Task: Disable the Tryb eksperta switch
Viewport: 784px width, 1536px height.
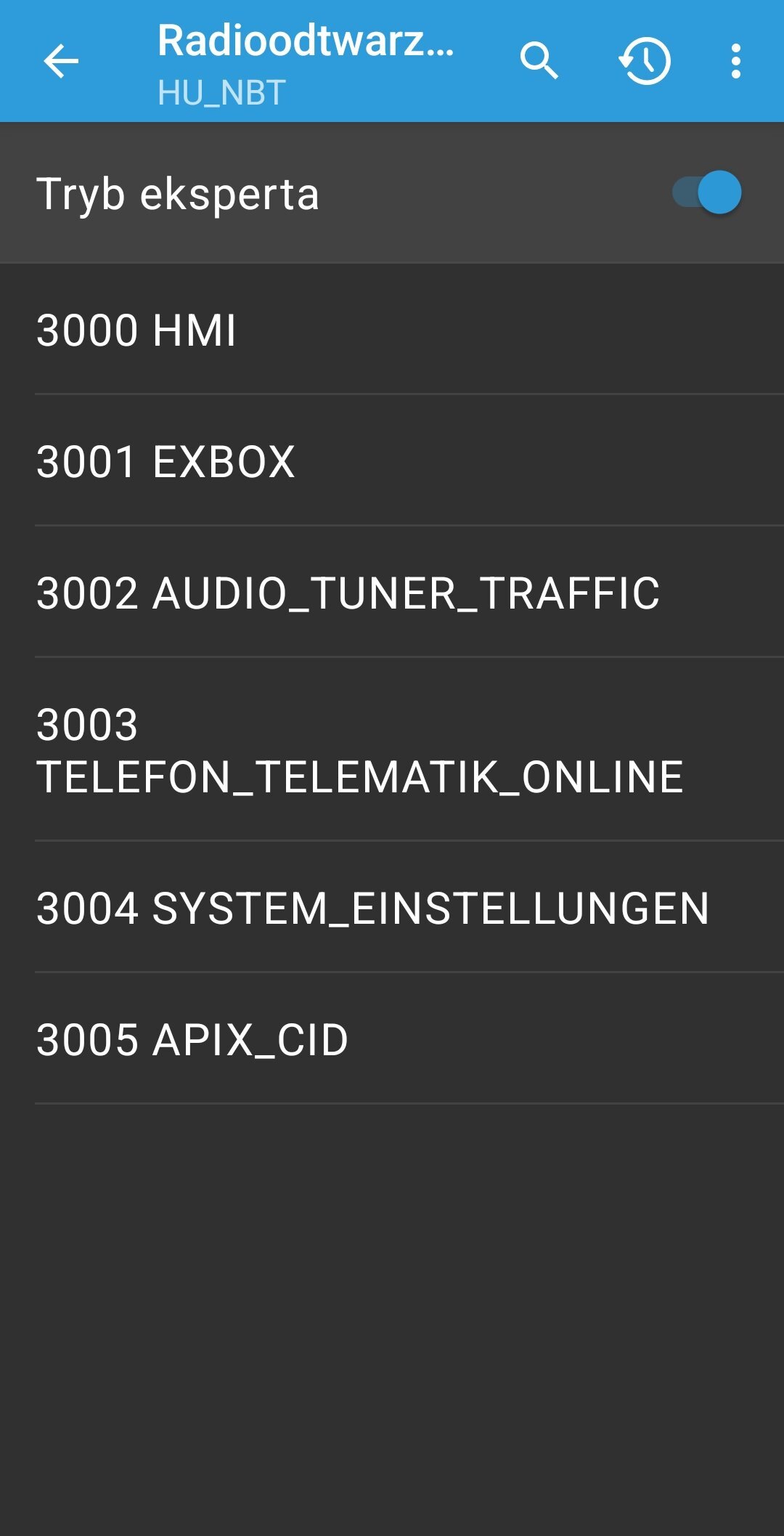Action: point(707,192)
